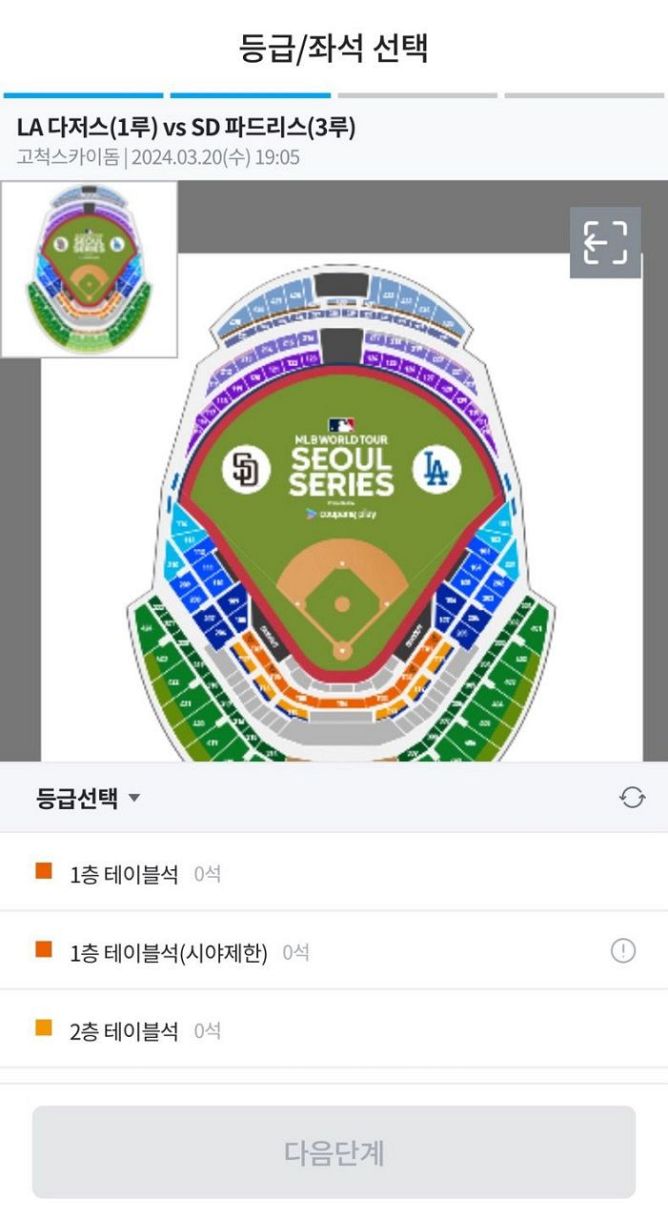This screenshot has height=1220, width=668.
Task: Refresh seat availability with the reload icon
Action: 632,797
